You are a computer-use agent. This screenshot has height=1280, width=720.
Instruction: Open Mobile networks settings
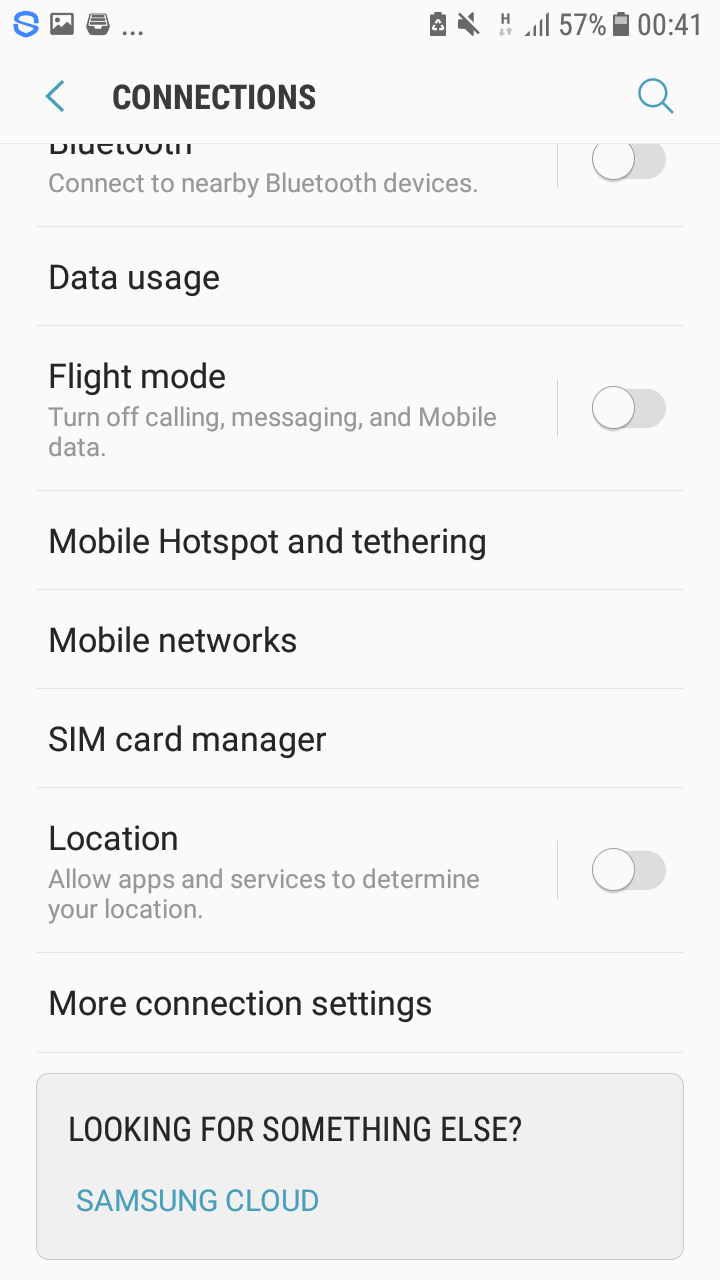pos(360,640)
